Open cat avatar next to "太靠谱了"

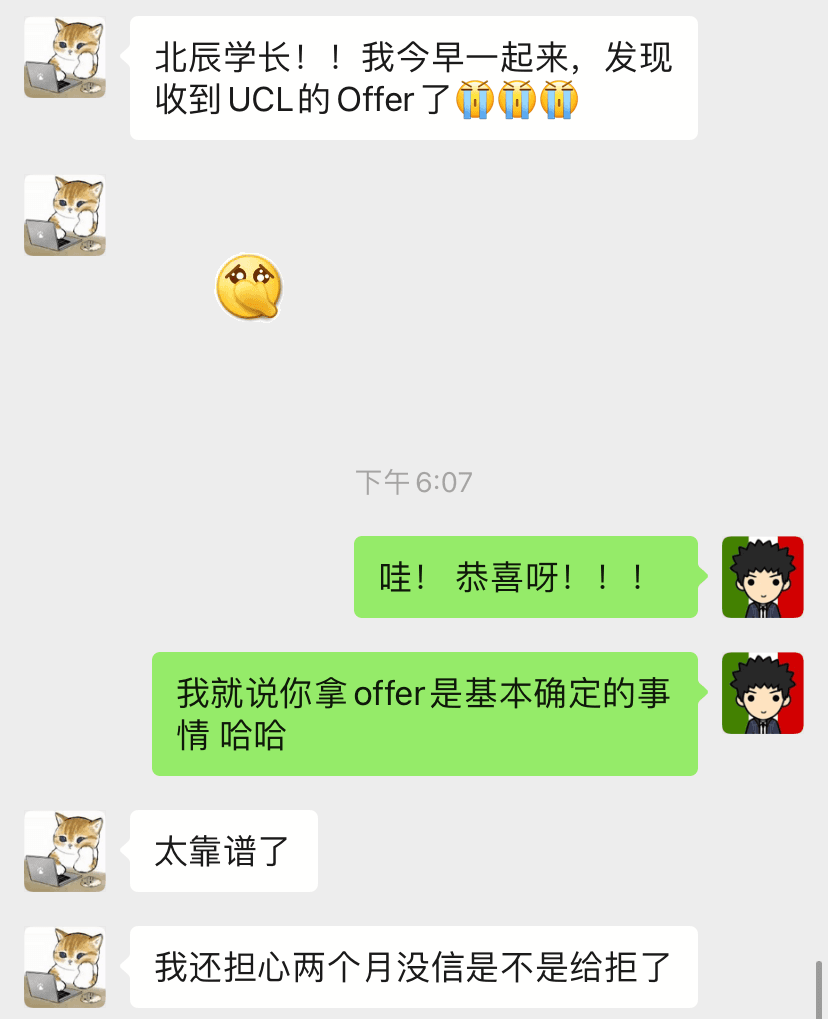[65, 851]
